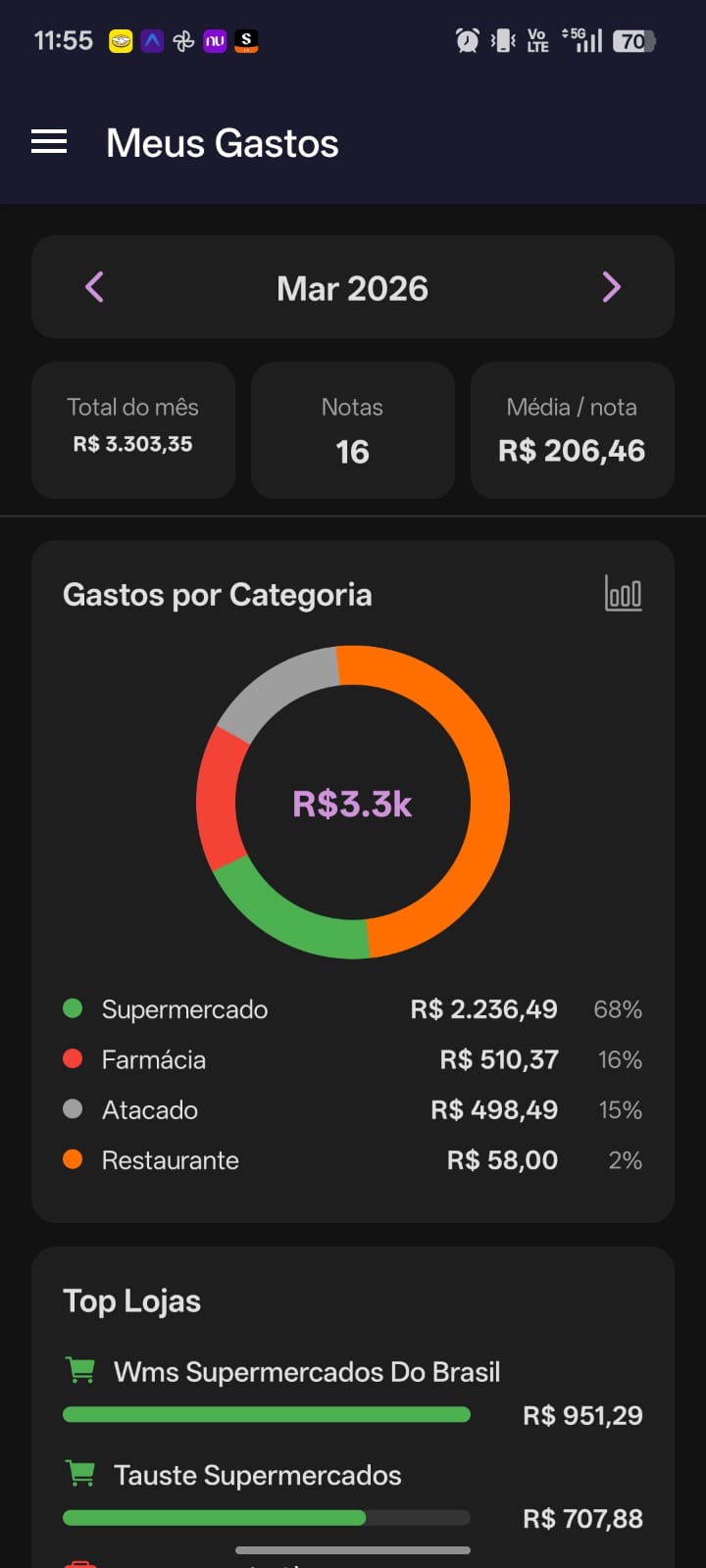Image resolution: width=706 pixels, height=1568 pixels.
Task: Open the navigation drawer menu
Action: point(48,141)
